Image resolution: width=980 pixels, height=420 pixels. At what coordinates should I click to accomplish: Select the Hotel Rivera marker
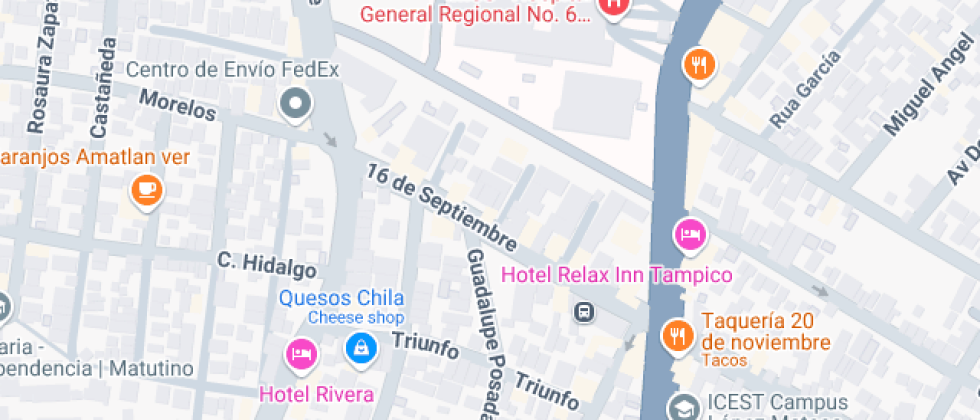point(301,353)
